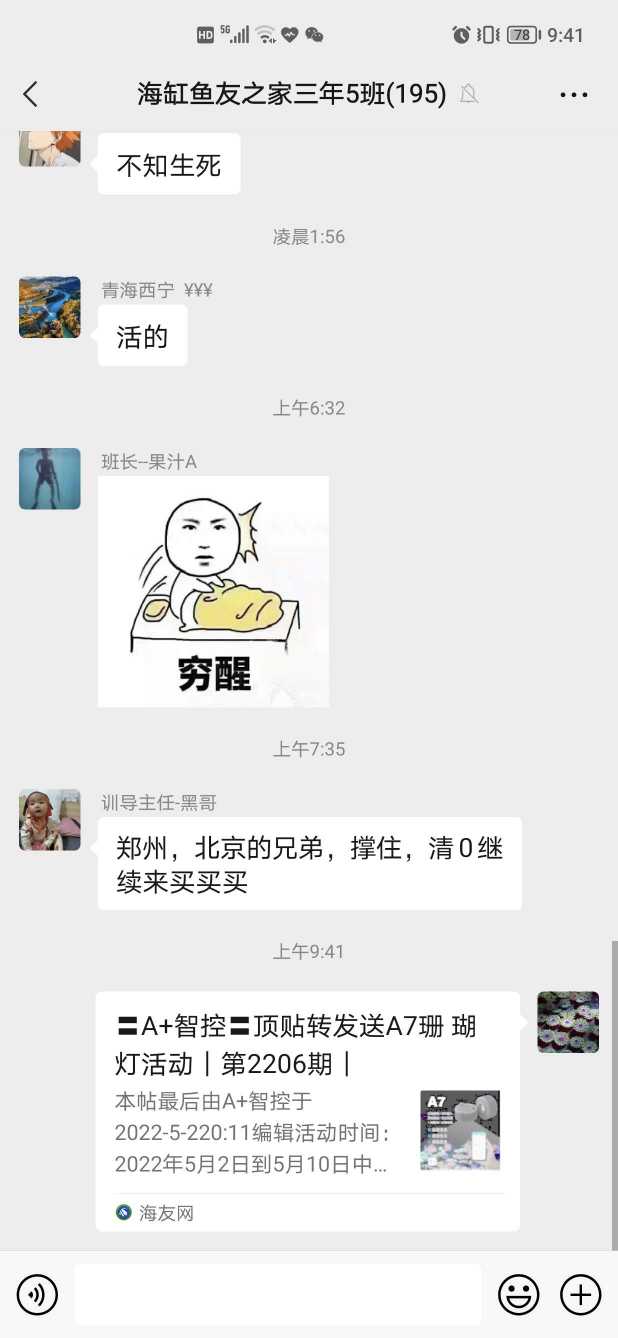618x1338 pixels.
Task: Open the chat info overflow menu
Action: click(573, 95)
